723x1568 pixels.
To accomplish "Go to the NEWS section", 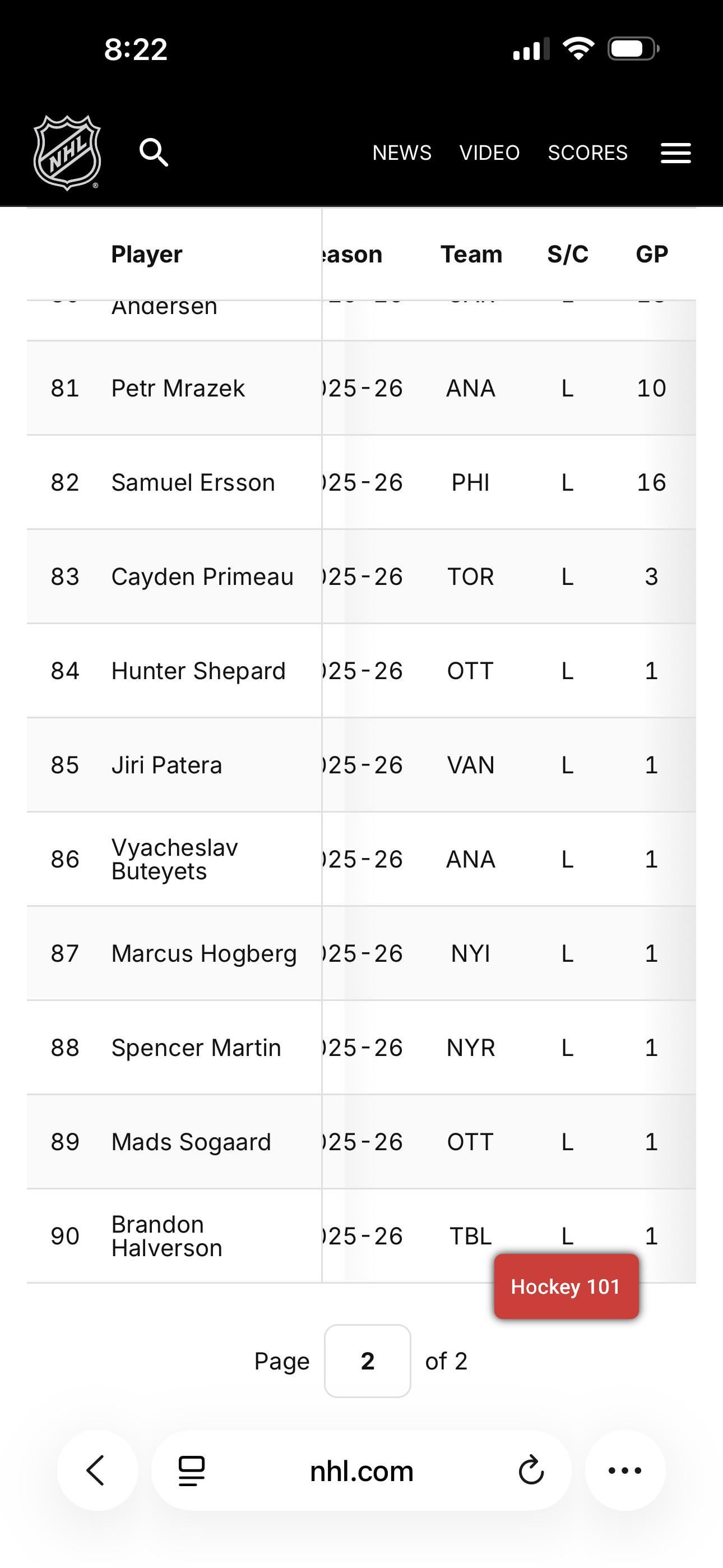I will coord(402,152).
